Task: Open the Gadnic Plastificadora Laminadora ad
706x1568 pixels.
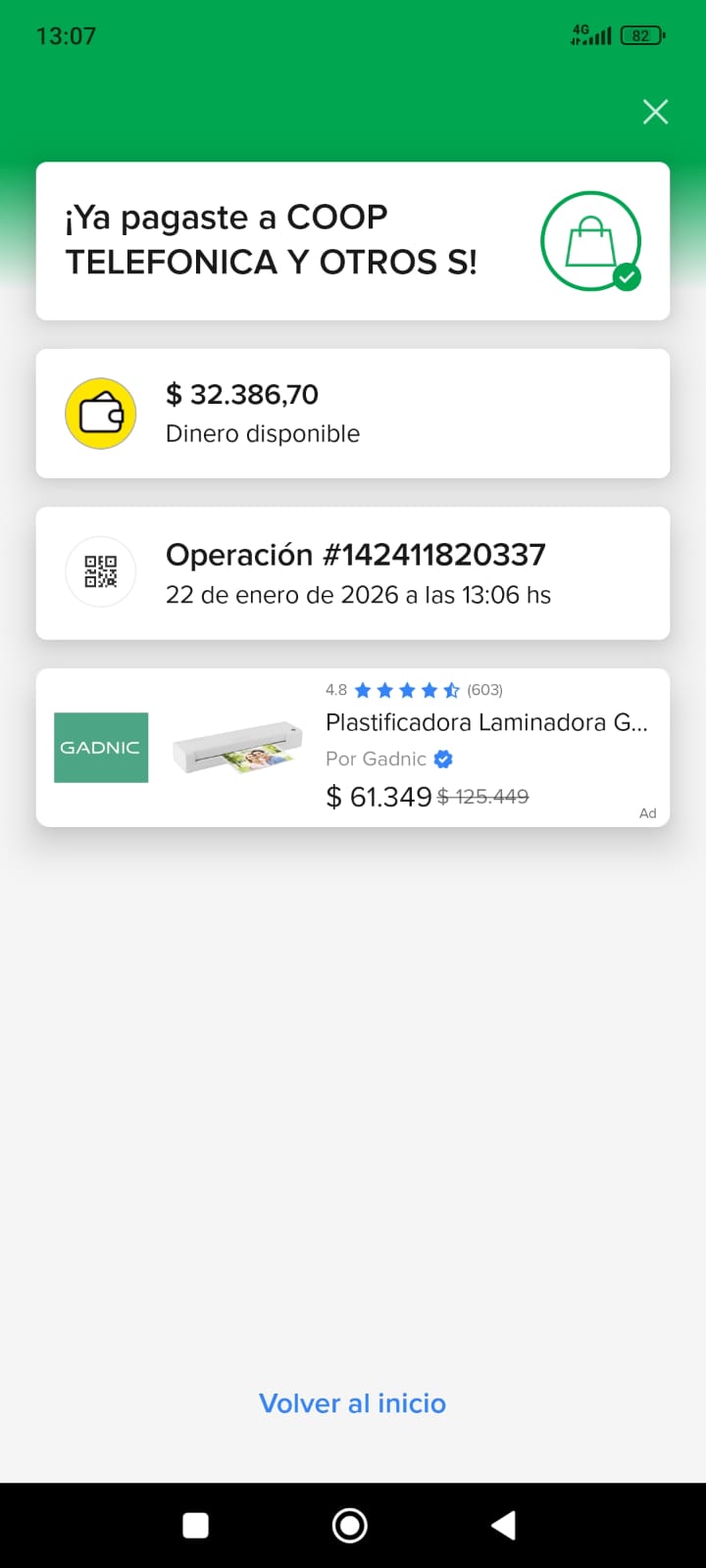Action: [353, 748]
